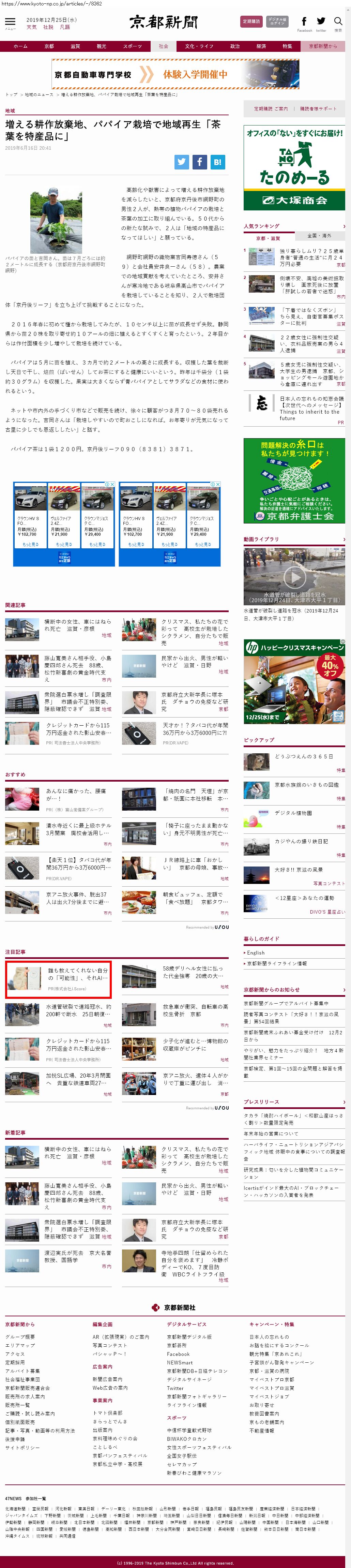Switch to the スポーツ section tab
The width and height of the screenshot is (351, 1568).
pyautogui.click(x=132, y=46)
